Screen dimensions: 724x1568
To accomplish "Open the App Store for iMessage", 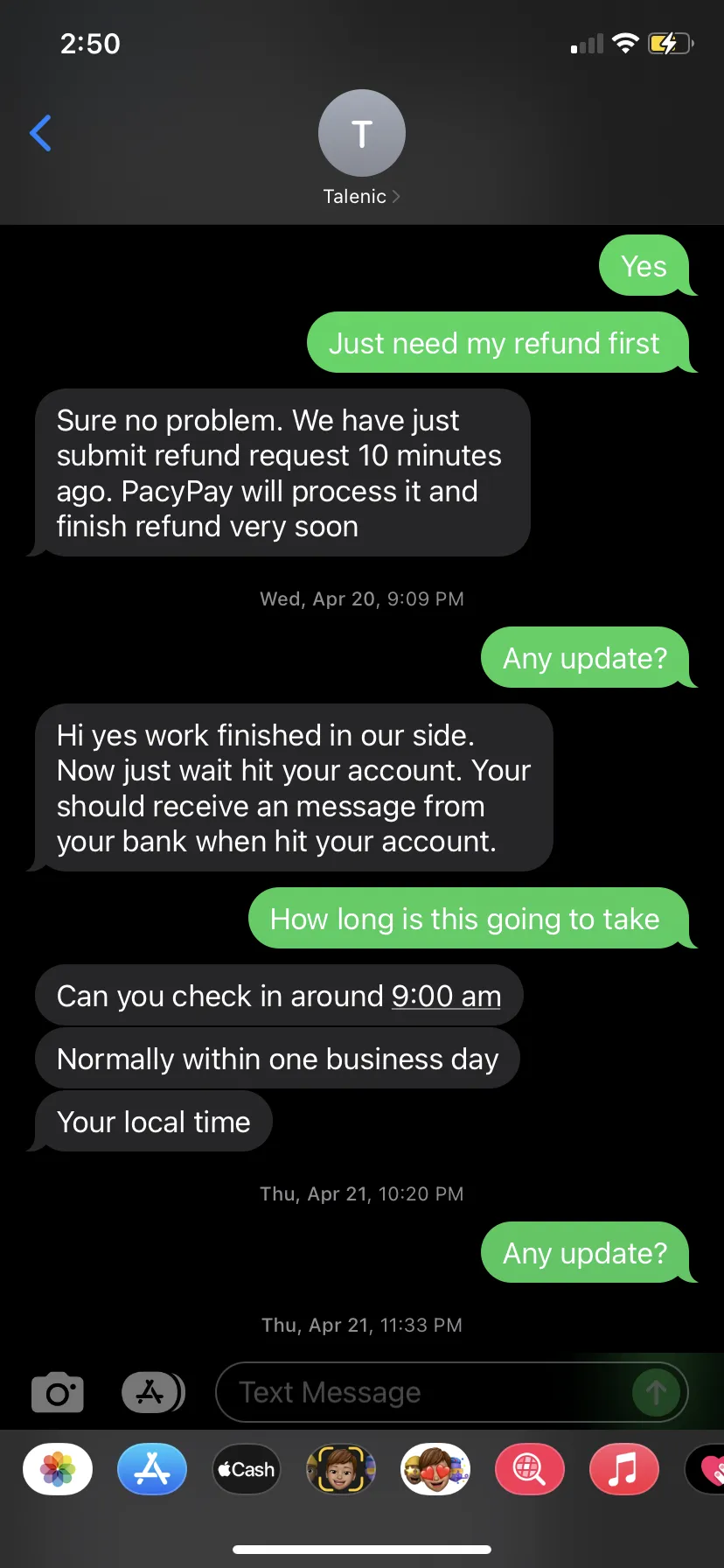I will click(x=152, y=1469).
